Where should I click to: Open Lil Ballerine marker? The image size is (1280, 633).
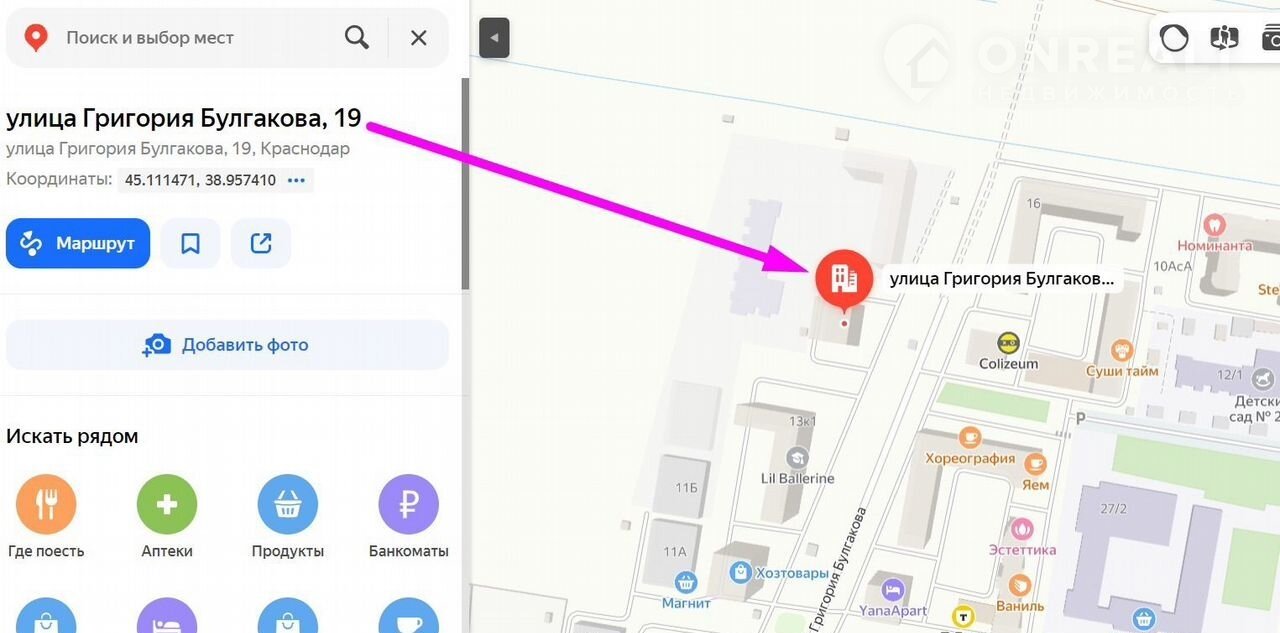797,458
